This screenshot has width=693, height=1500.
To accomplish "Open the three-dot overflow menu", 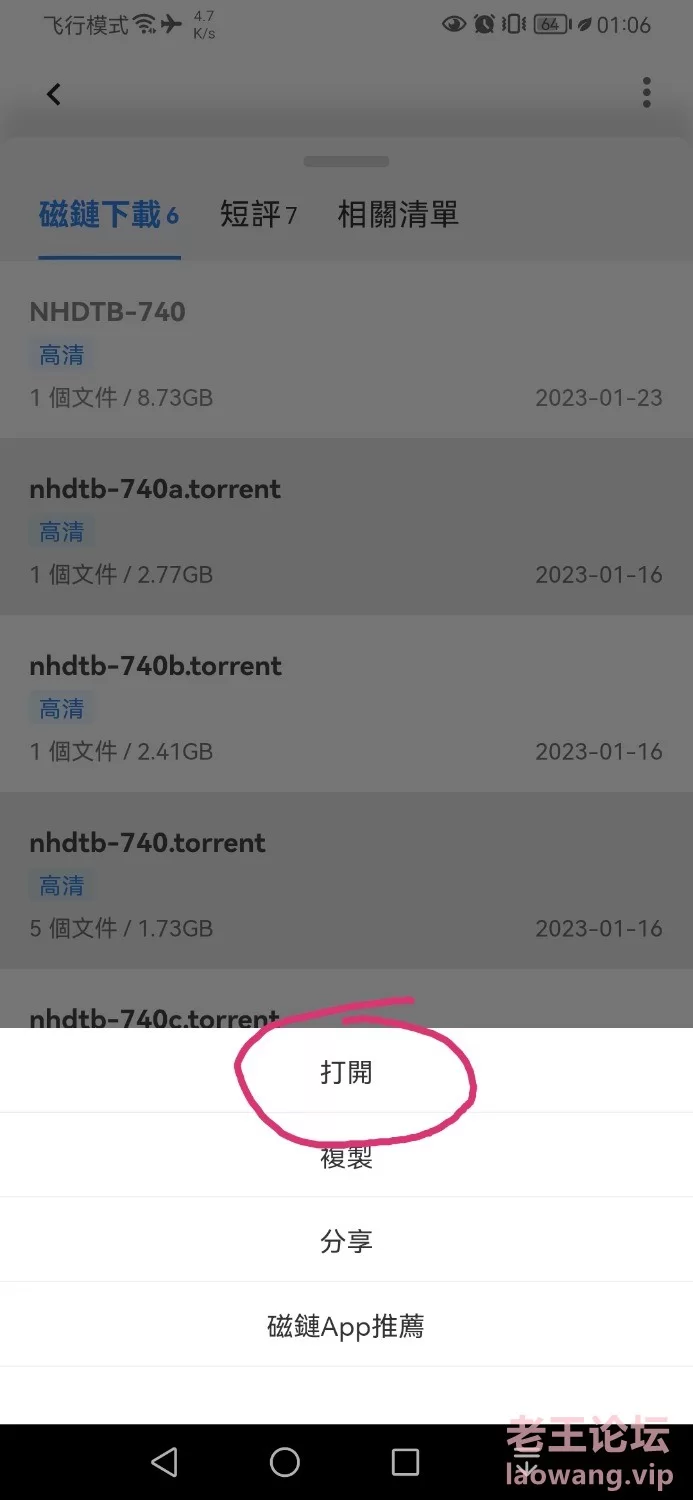I will click(647, 92).
